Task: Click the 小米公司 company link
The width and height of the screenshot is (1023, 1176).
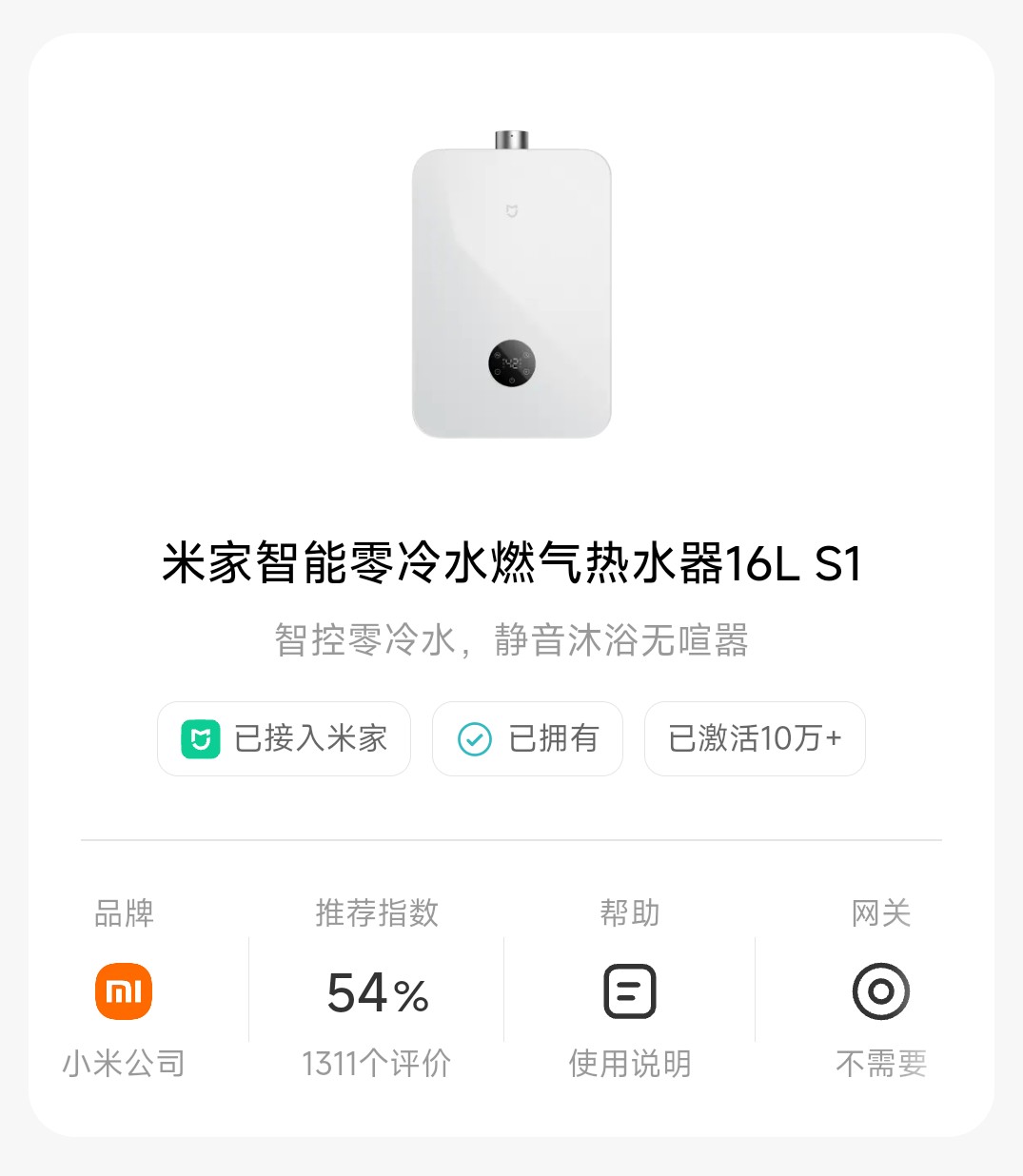Action: [123, 1064]
